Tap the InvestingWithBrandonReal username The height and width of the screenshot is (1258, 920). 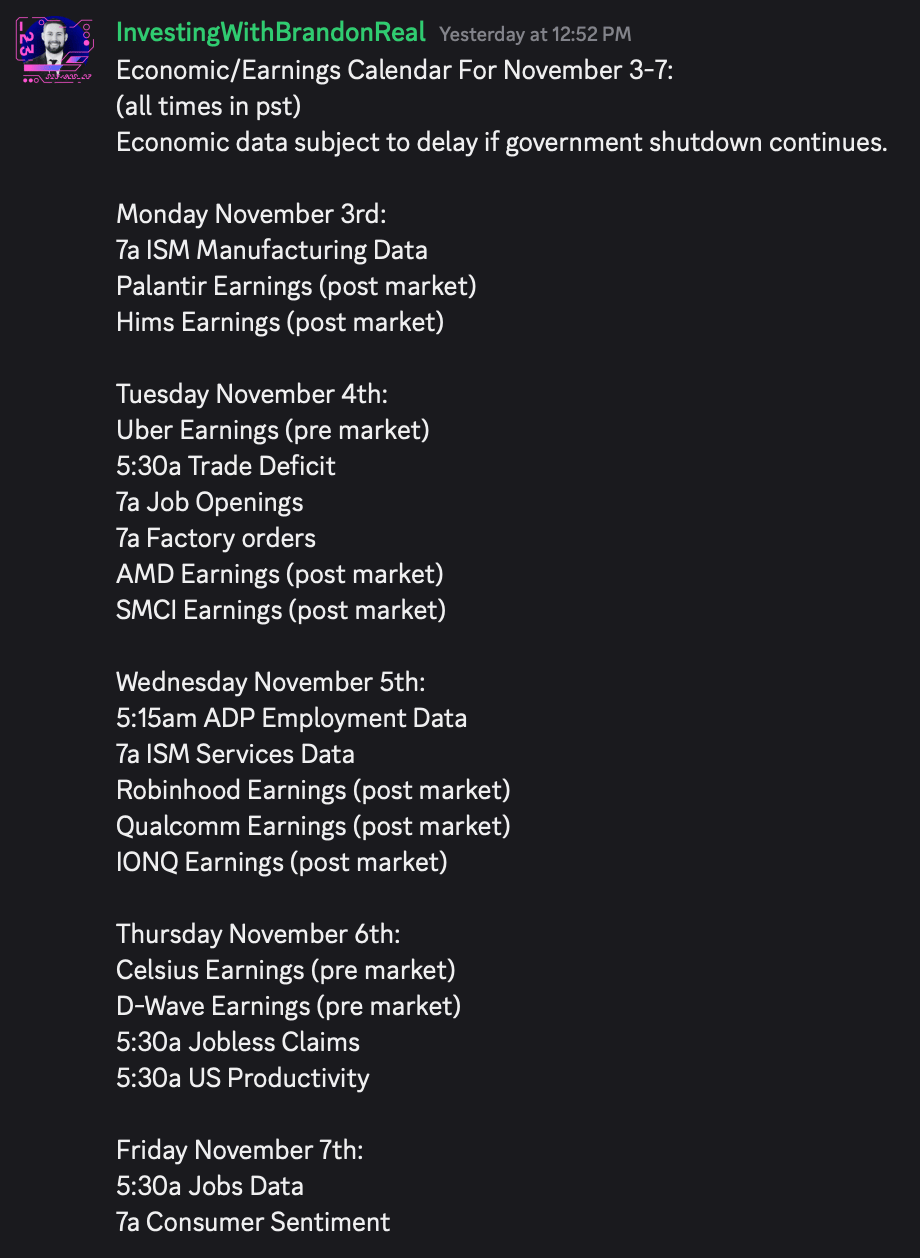271,33
